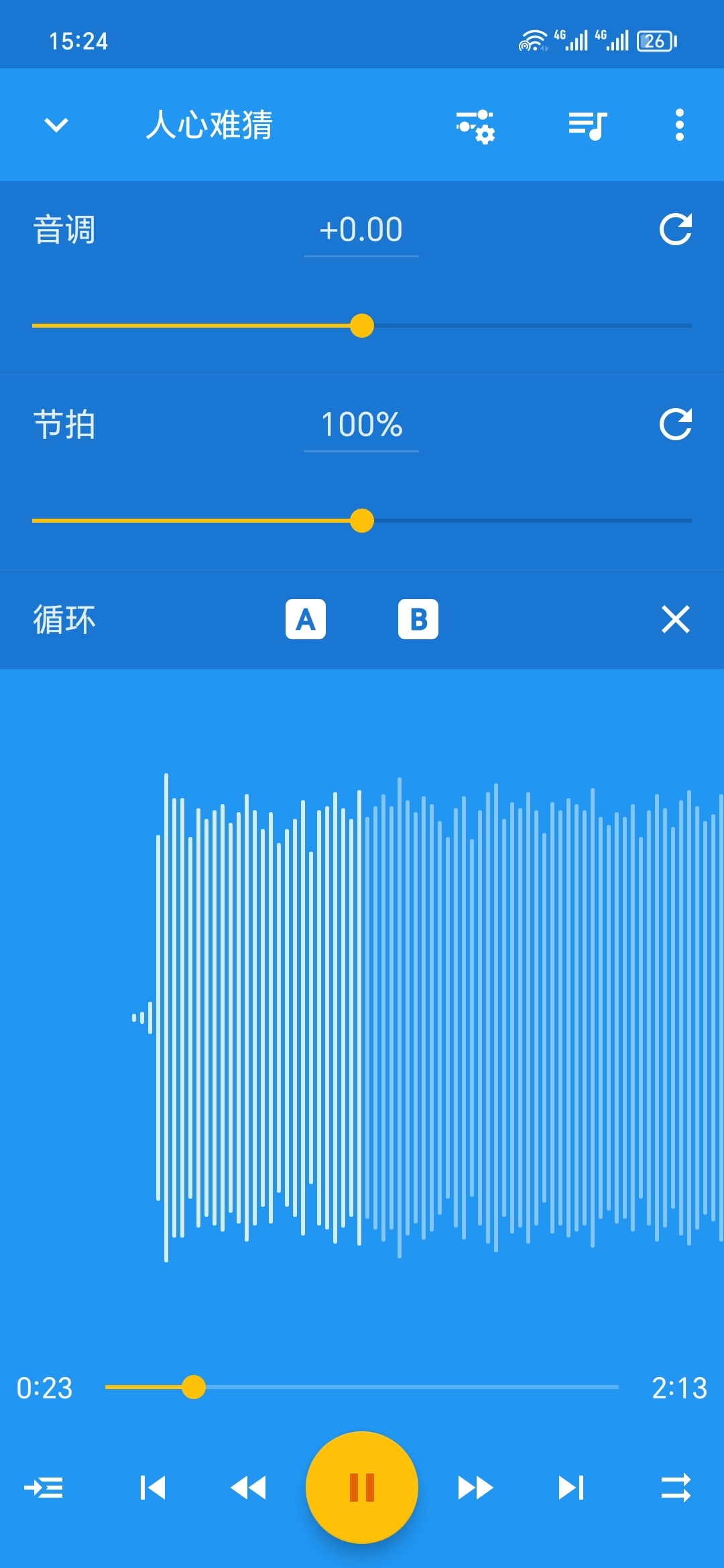
Task: Skip to the previous track
Action: click(x=153, y=1488)
